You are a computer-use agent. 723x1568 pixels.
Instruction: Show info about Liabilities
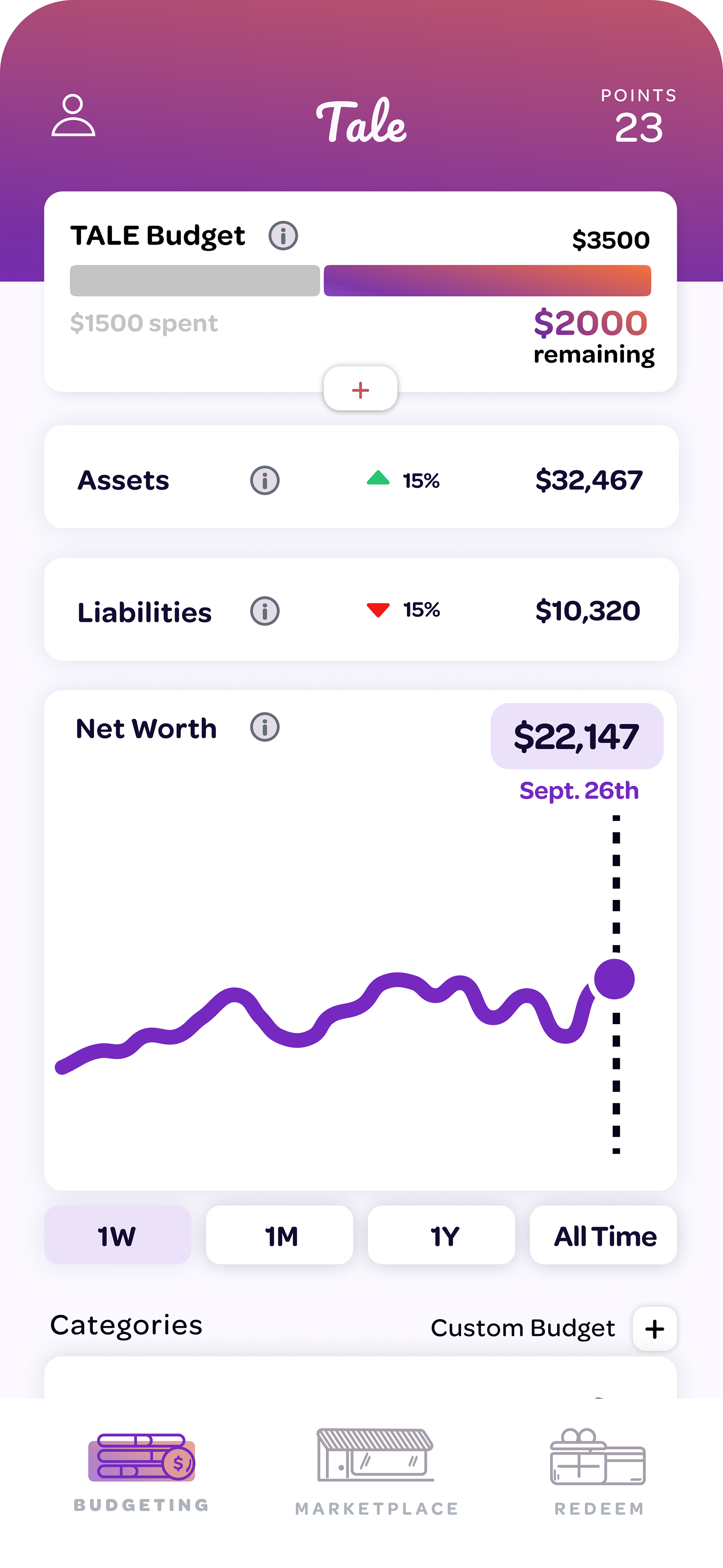click(265, 611)
